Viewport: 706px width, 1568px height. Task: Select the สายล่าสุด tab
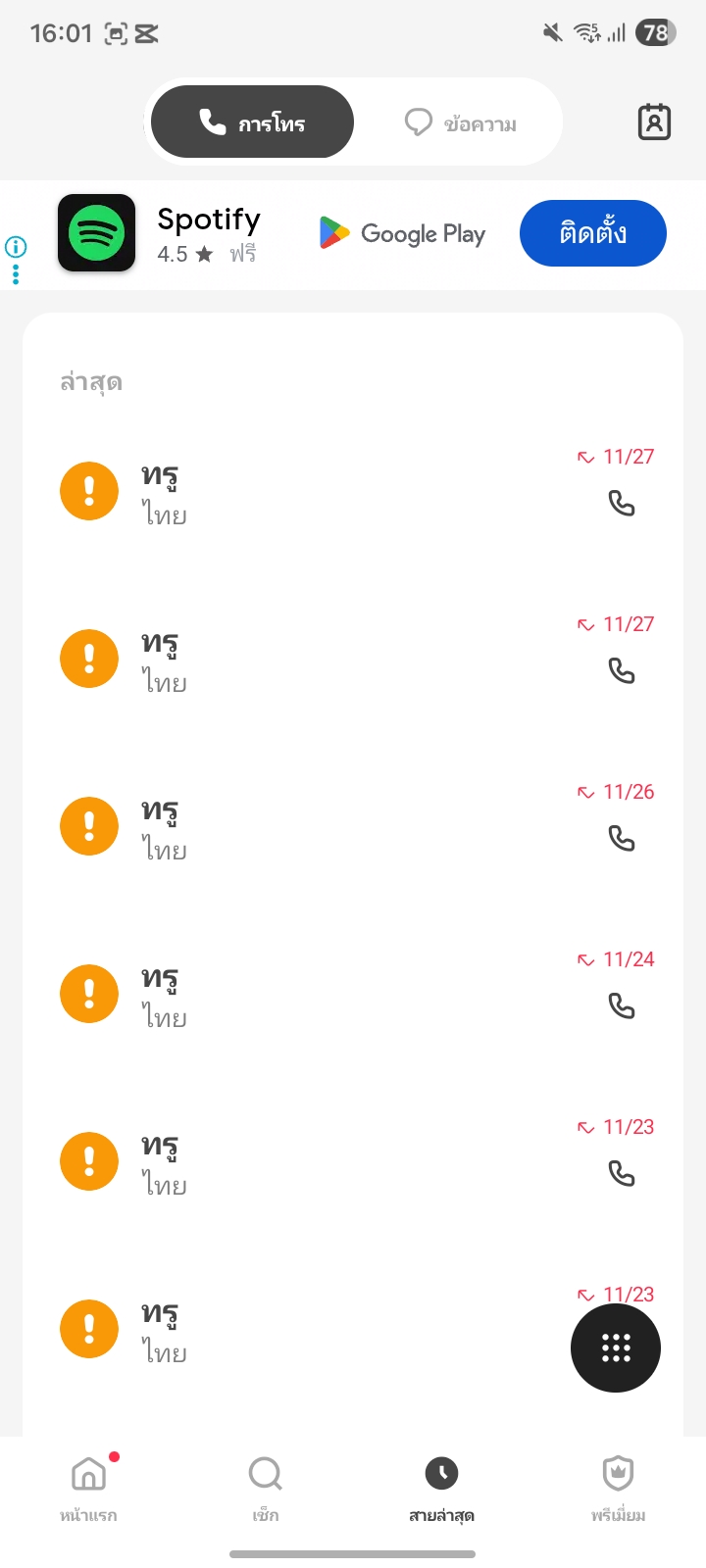tap(441, 1486)
